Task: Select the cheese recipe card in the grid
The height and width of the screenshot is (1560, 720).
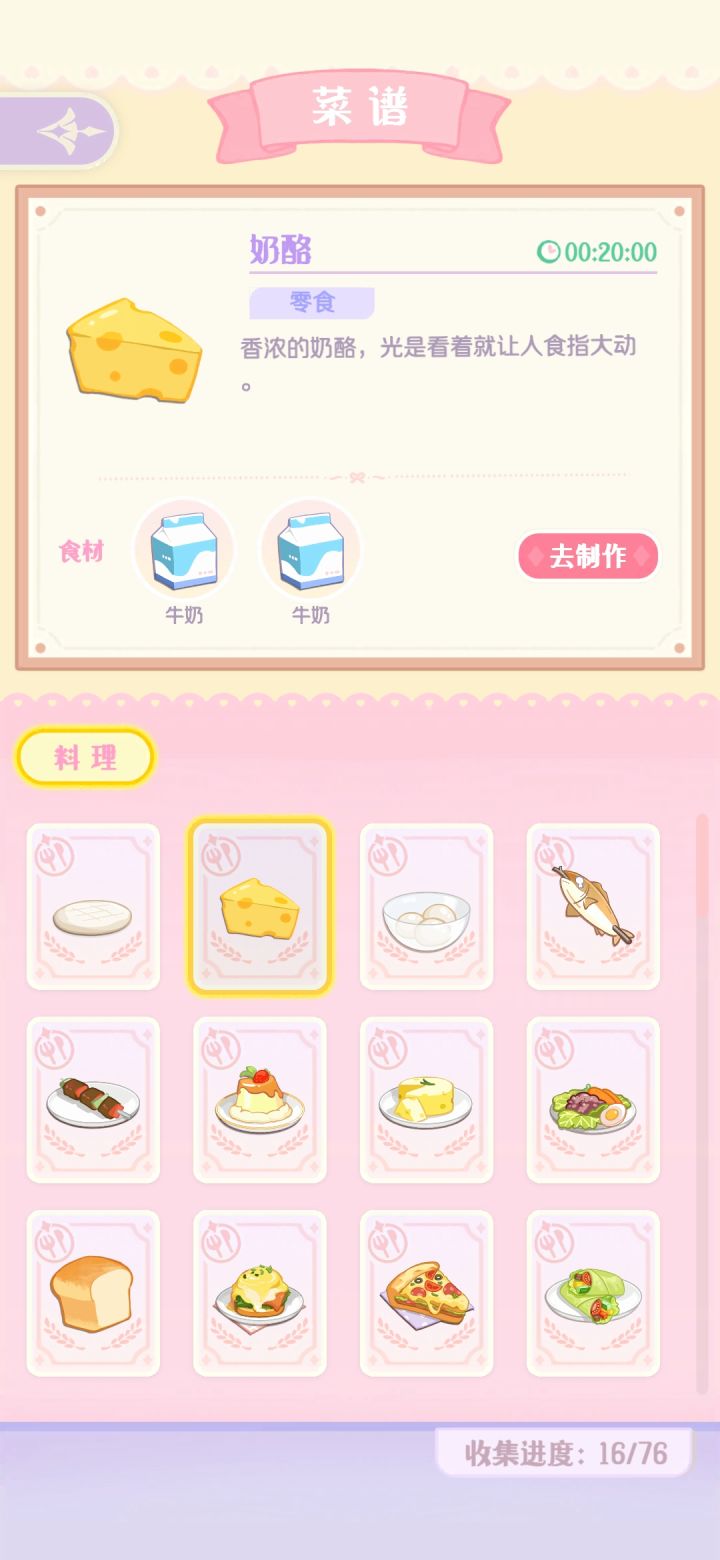Action: (x=259, y=906)
